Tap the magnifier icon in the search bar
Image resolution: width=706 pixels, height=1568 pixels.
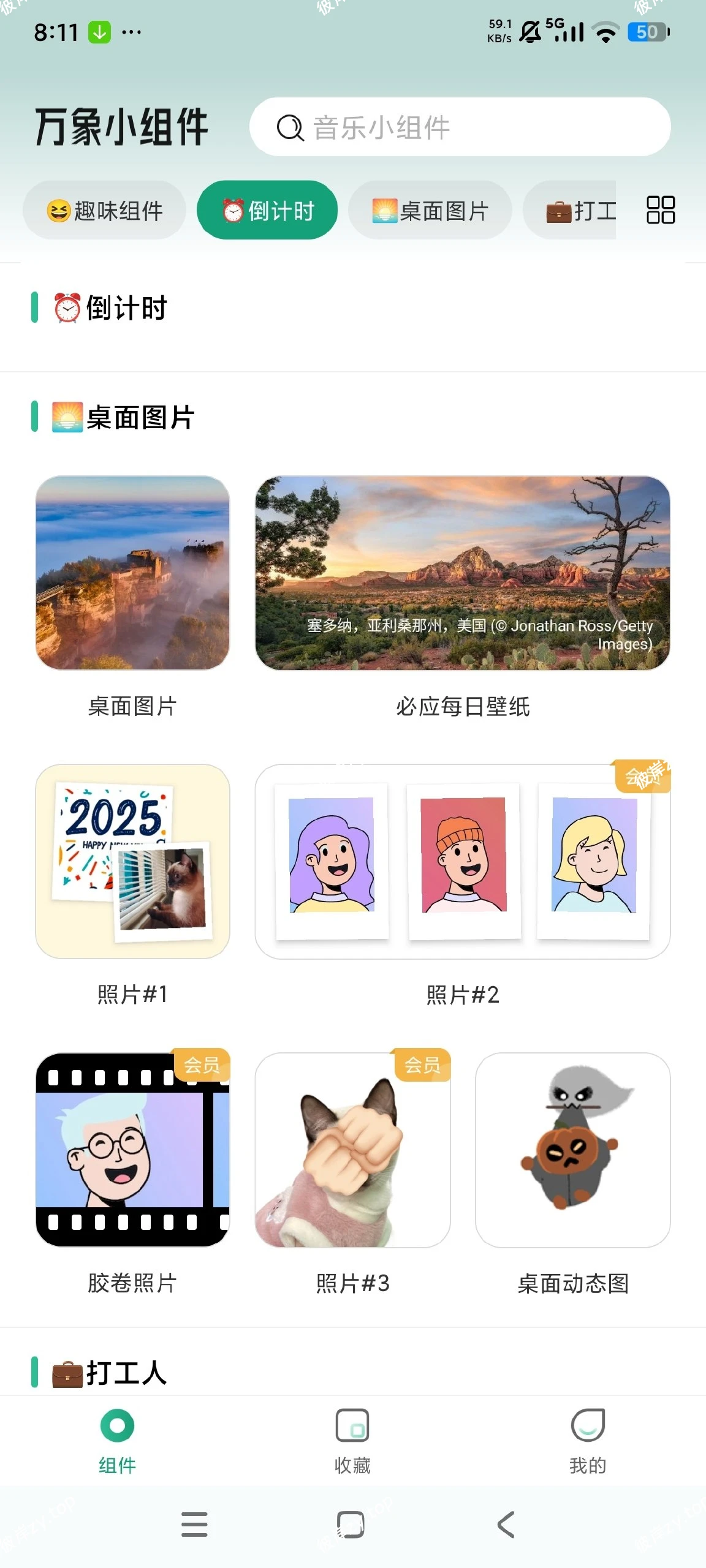coord(289,127)
